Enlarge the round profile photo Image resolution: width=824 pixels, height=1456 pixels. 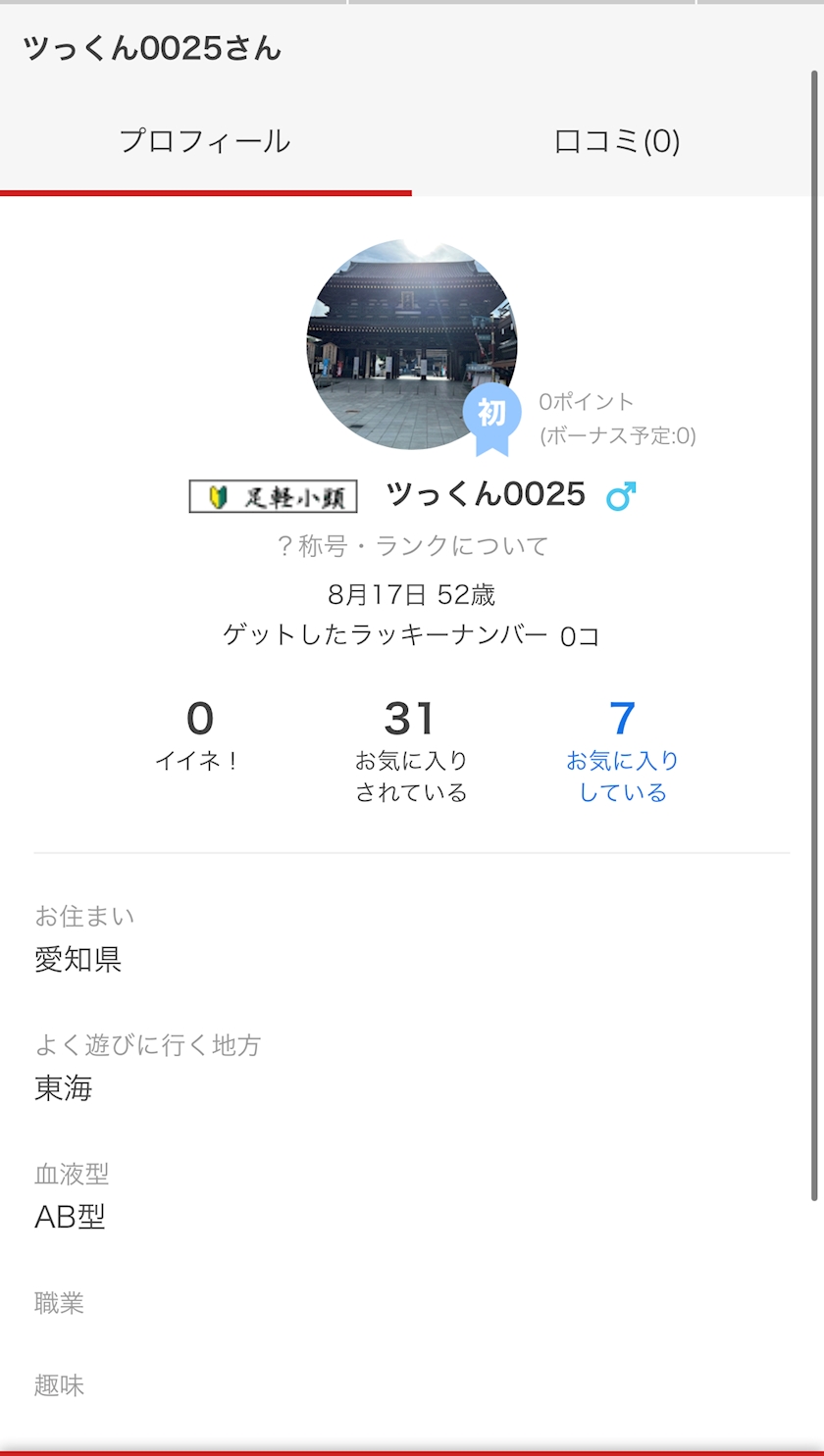(411, 344)
